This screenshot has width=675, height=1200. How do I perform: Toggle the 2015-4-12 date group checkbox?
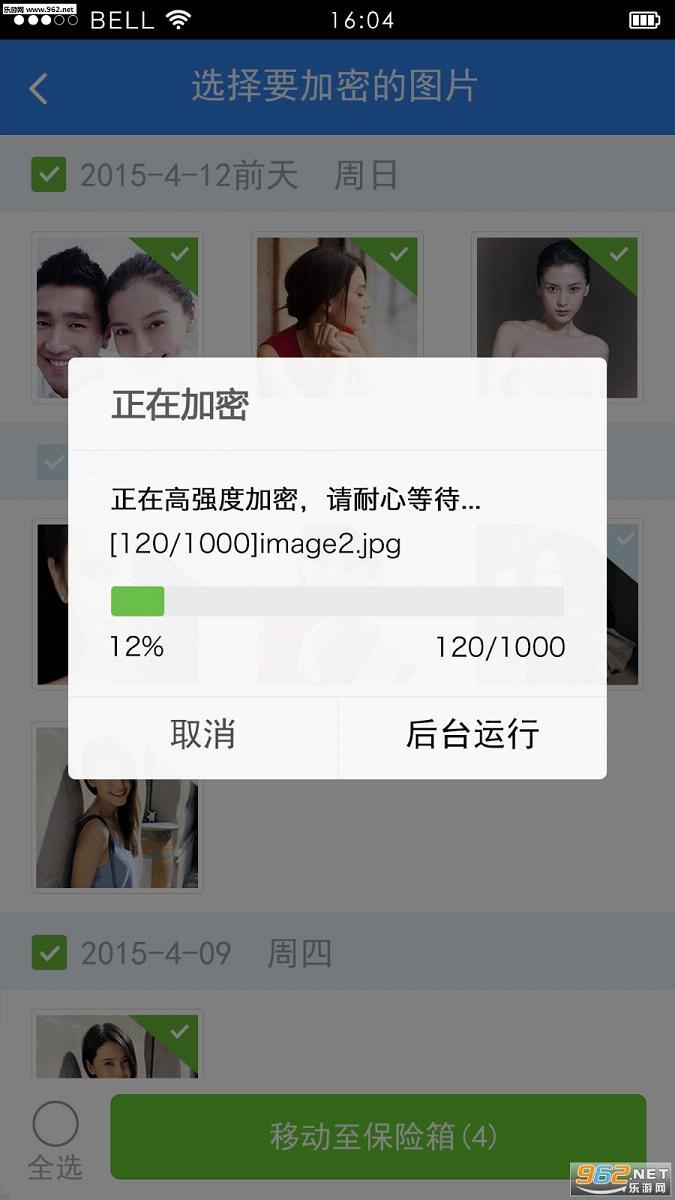coord(49,175)
